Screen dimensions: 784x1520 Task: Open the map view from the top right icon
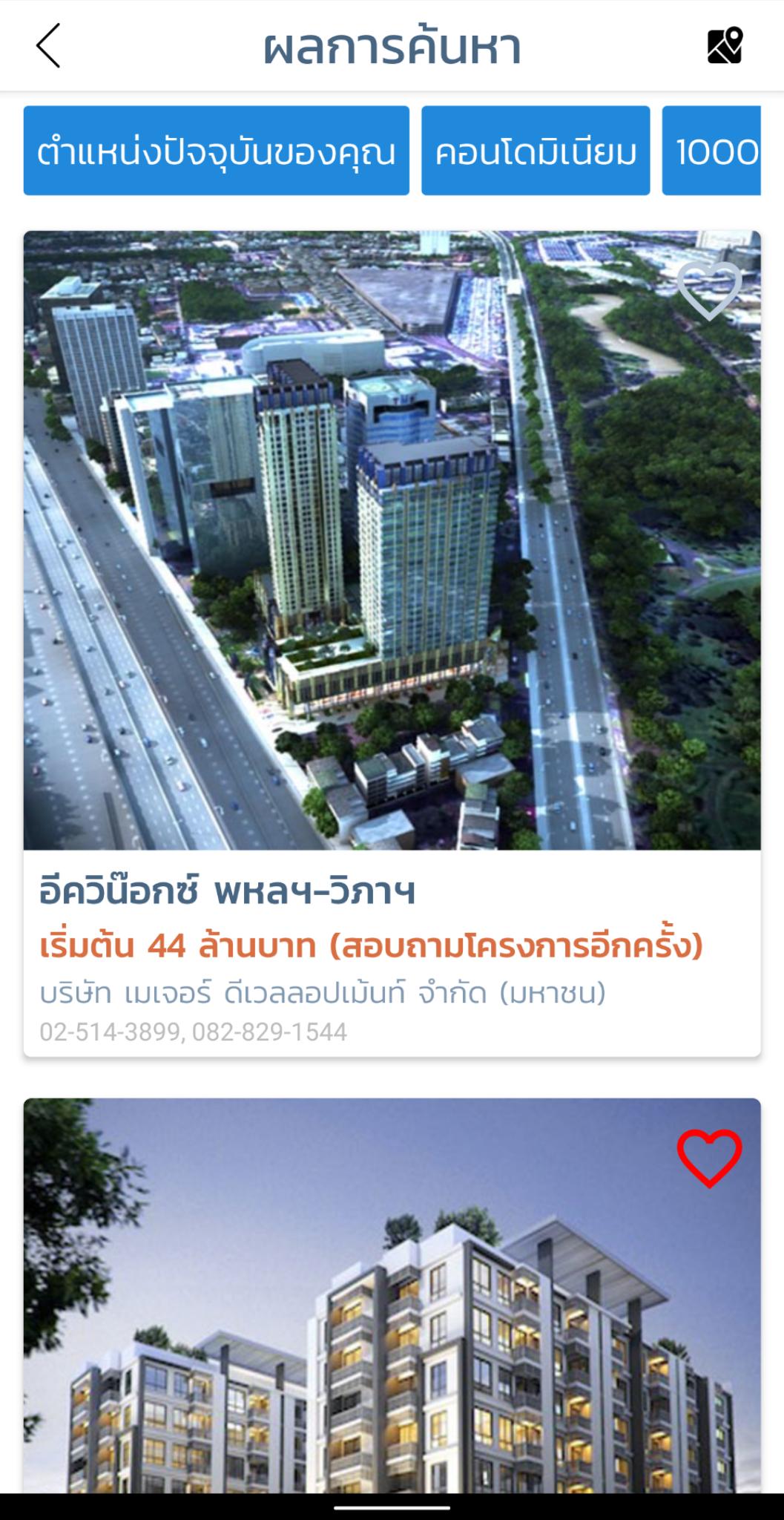[x=723, y=47]
